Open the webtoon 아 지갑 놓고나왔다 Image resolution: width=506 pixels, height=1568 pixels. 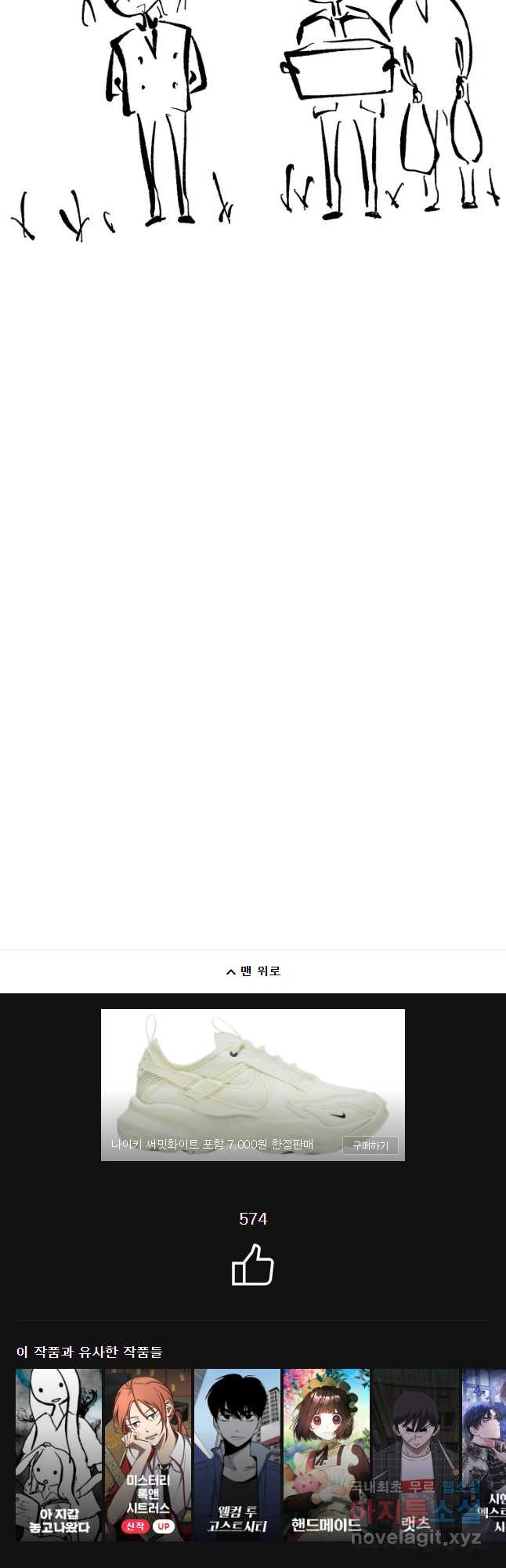(x=59, y=1454)
